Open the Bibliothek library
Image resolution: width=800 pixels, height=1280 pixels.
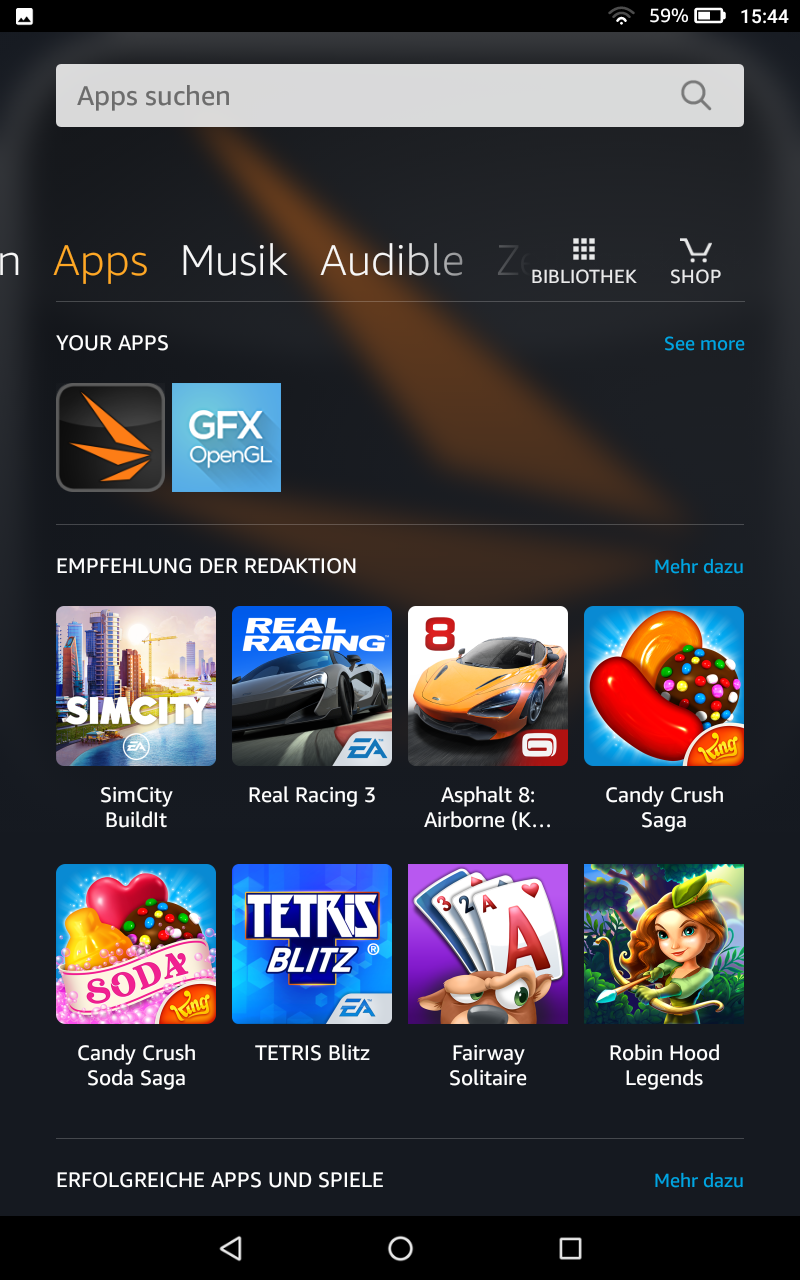584,262
